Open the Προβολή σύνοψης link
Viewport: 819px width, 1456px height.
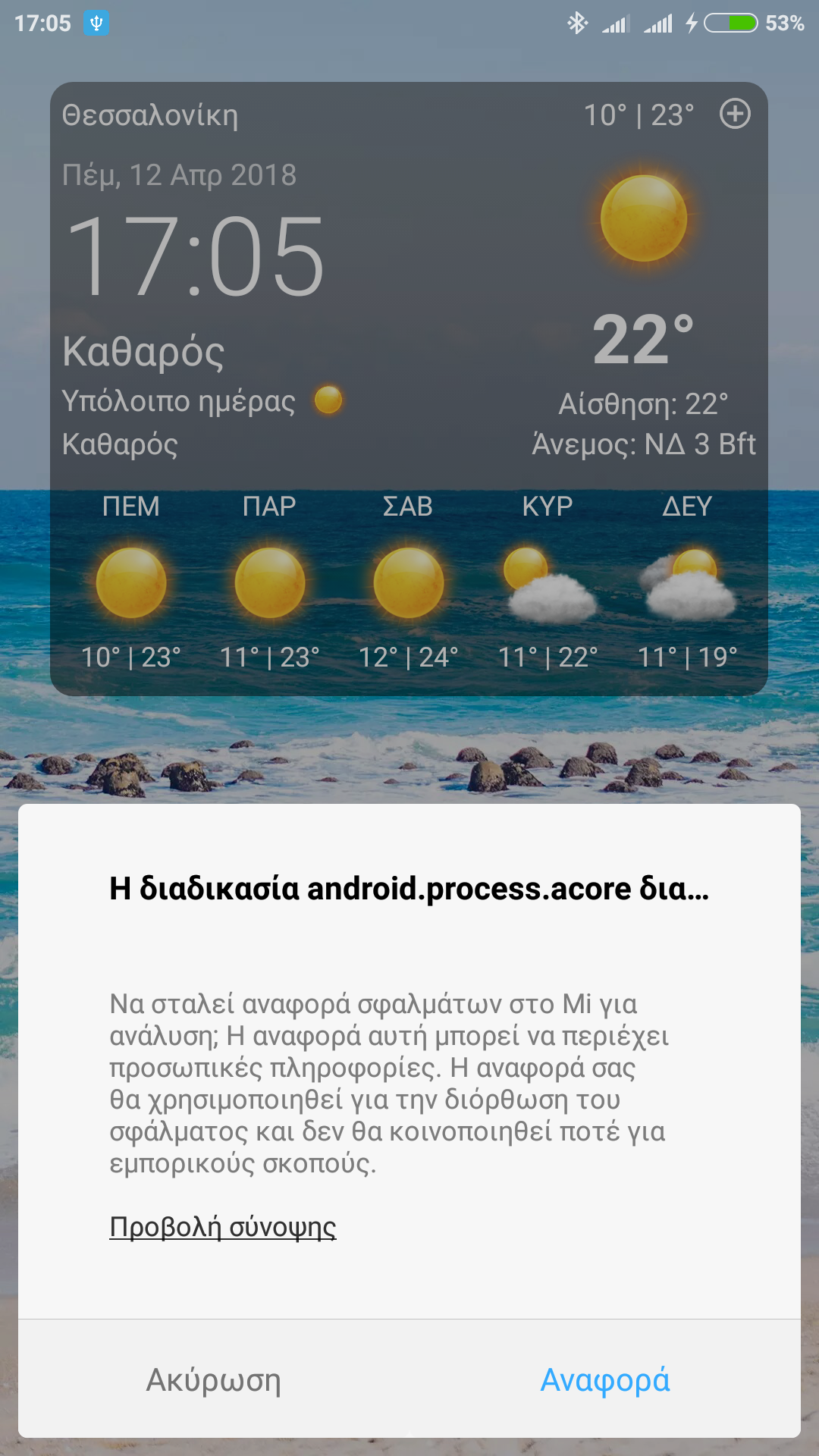click(223, 1226)
